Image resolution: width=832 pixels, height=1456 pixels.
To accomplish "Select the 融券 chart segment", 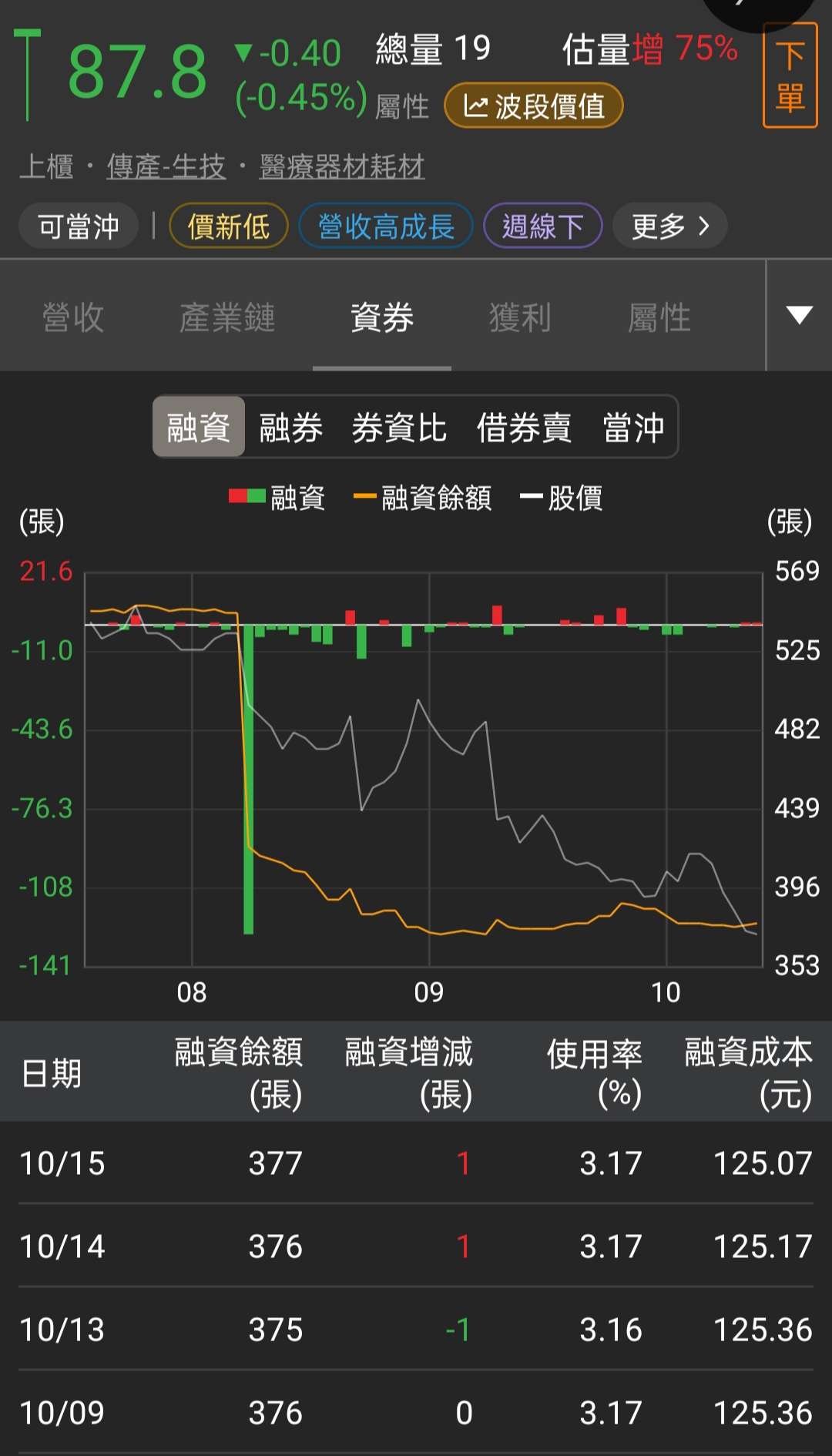I will (x=290, y=428).
